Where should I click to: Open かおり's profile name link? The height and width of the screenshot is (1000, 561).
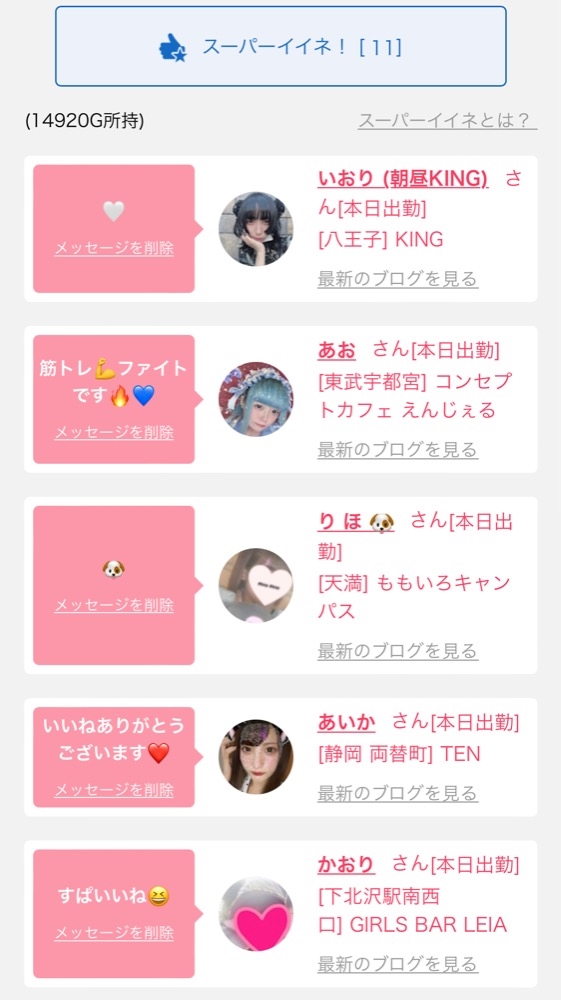346,865
